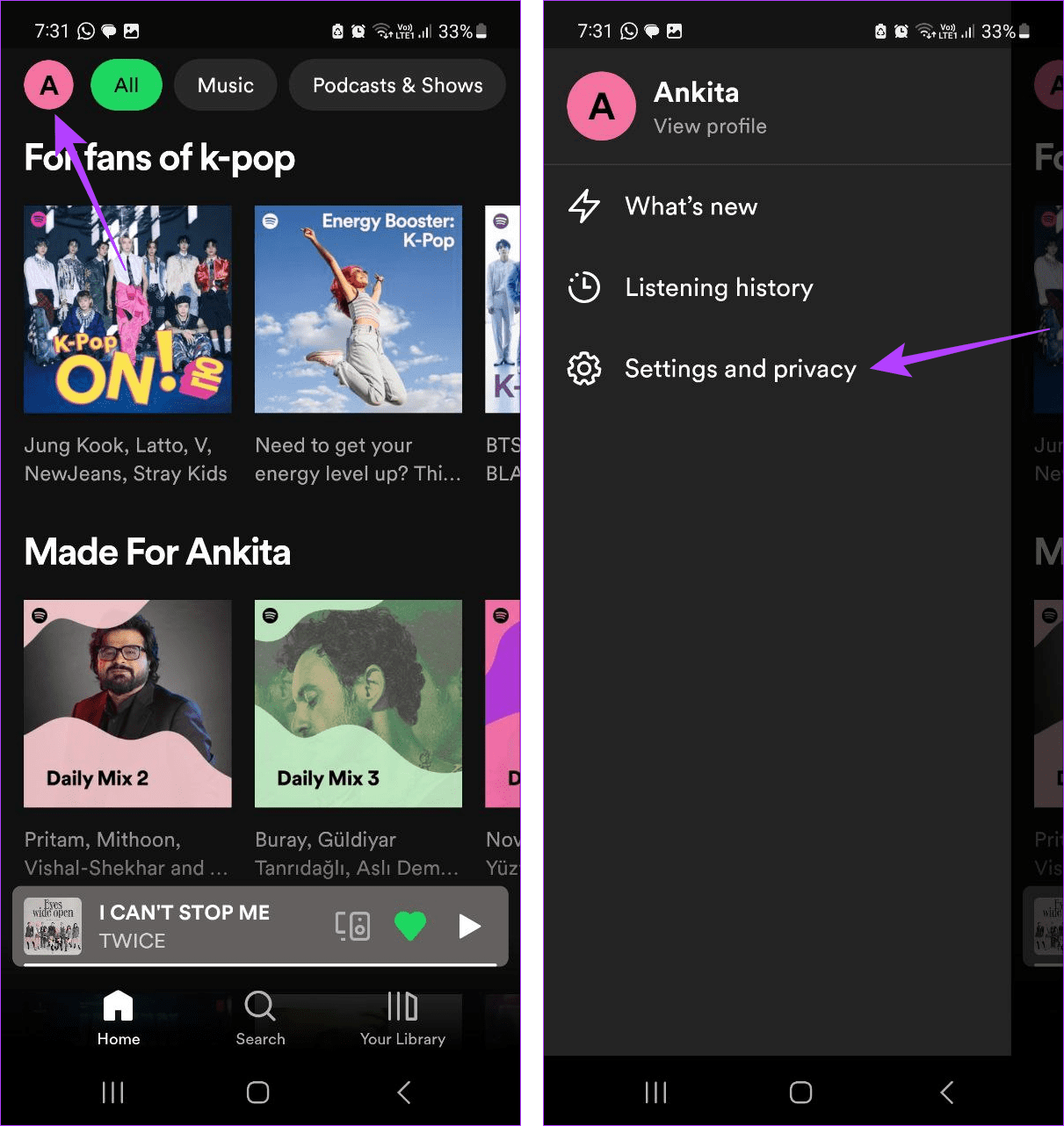Open the connect to a device icon
Image resolution: width=1064 pixels, height=1126 pixels.
coord(352,926)
